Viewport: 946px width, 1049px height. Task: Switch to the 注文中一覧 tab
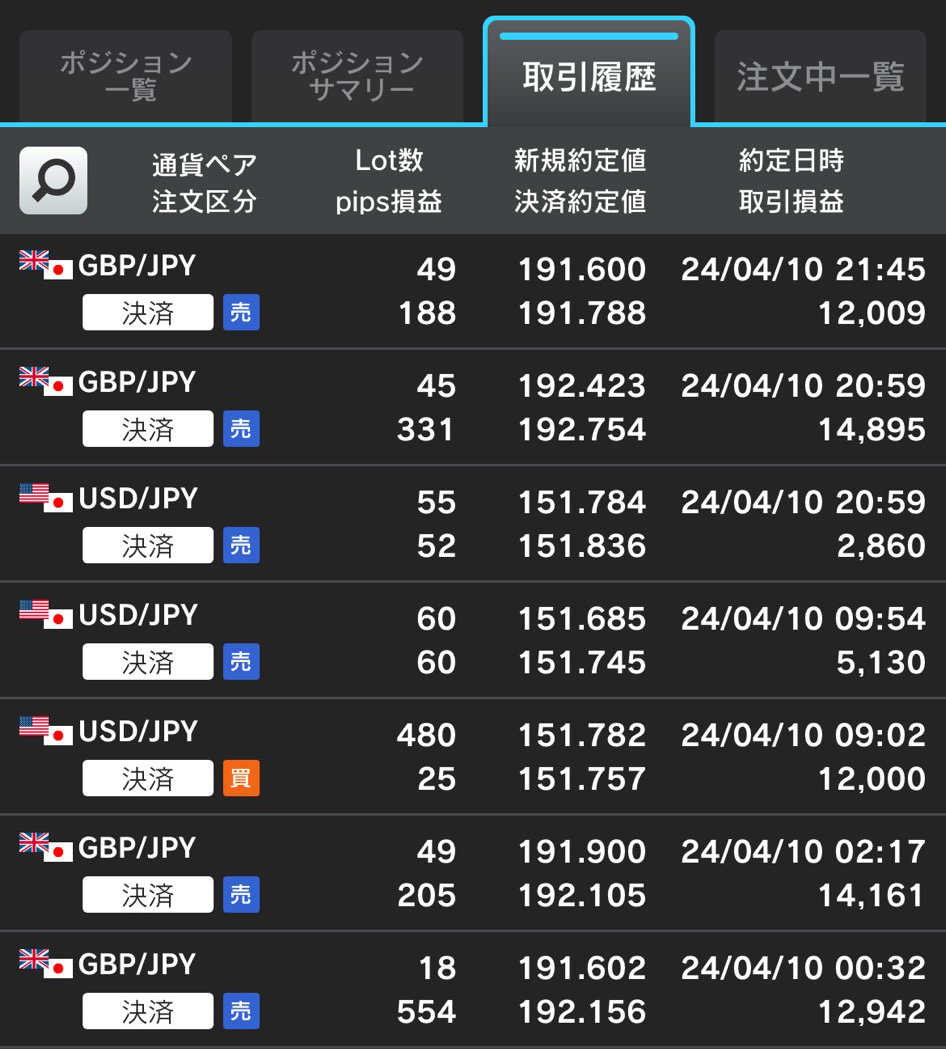click(x=820, y=77)
